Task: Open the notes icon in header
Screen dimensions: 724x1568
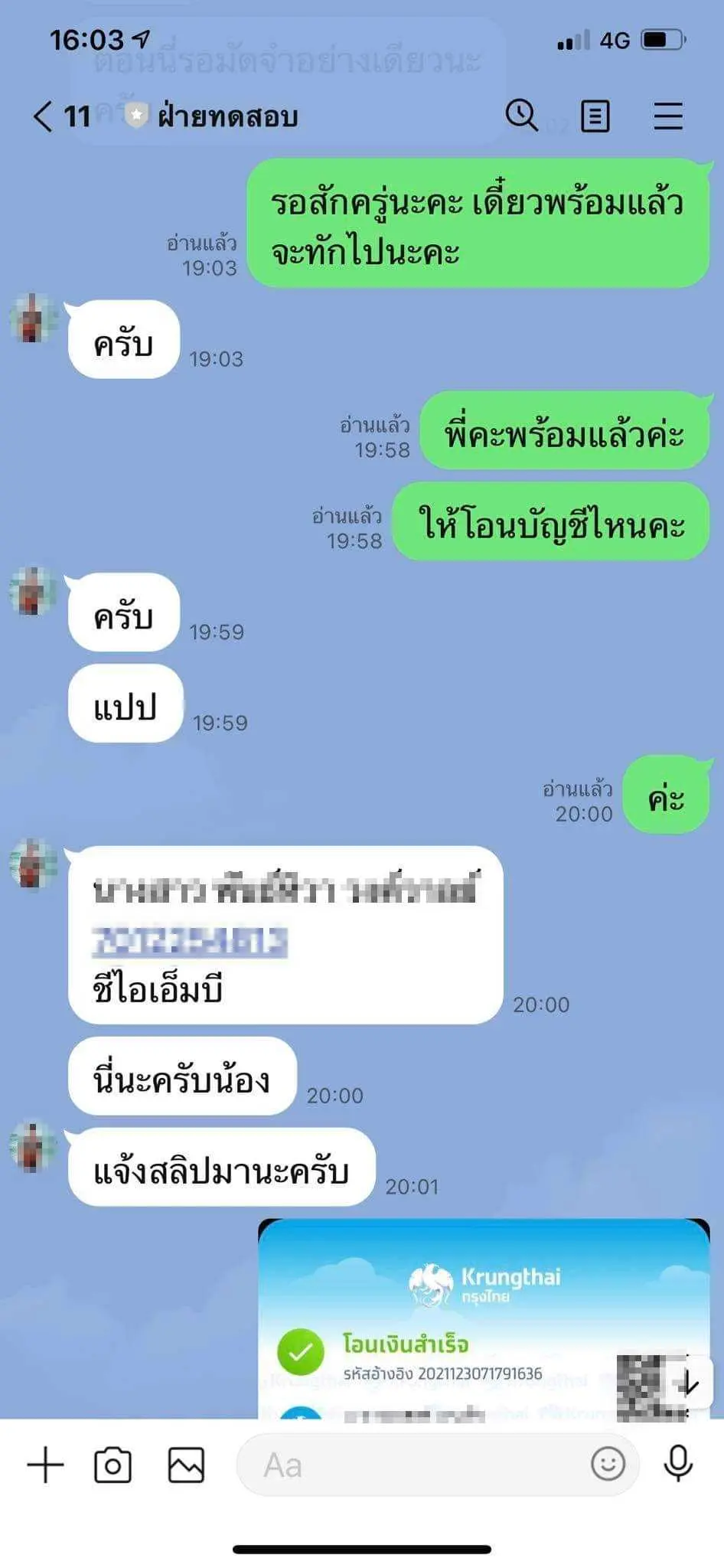Action: point(595,116)
